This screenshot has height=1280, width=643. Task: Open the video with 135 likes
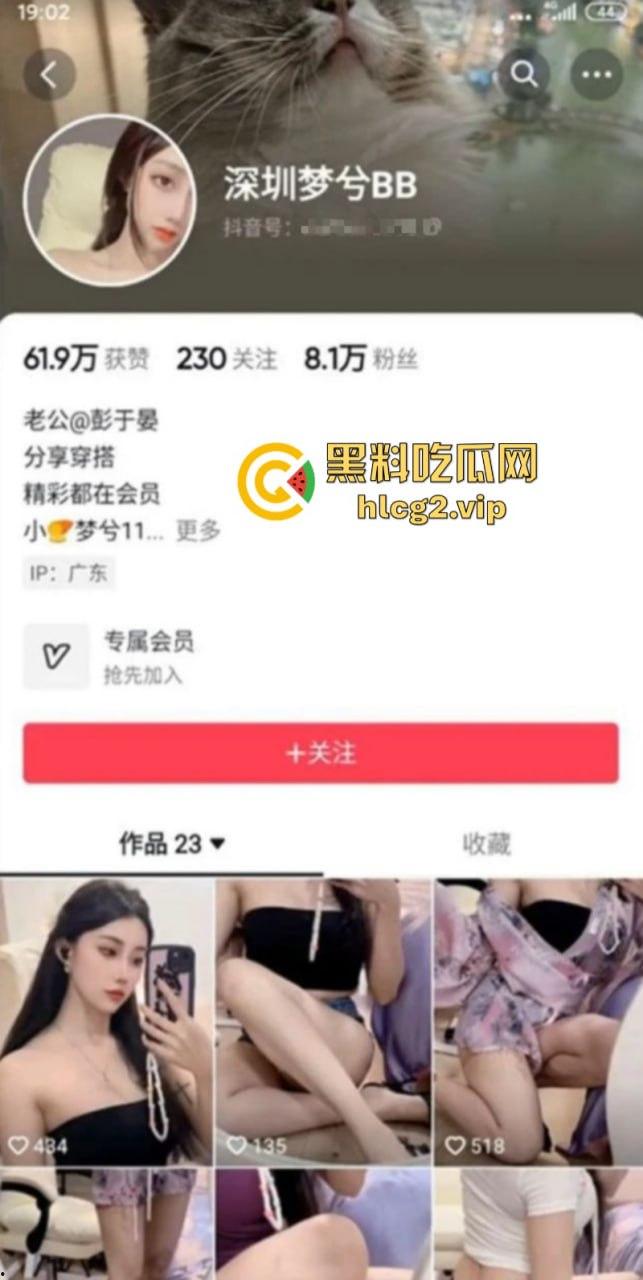(322, 1020)
